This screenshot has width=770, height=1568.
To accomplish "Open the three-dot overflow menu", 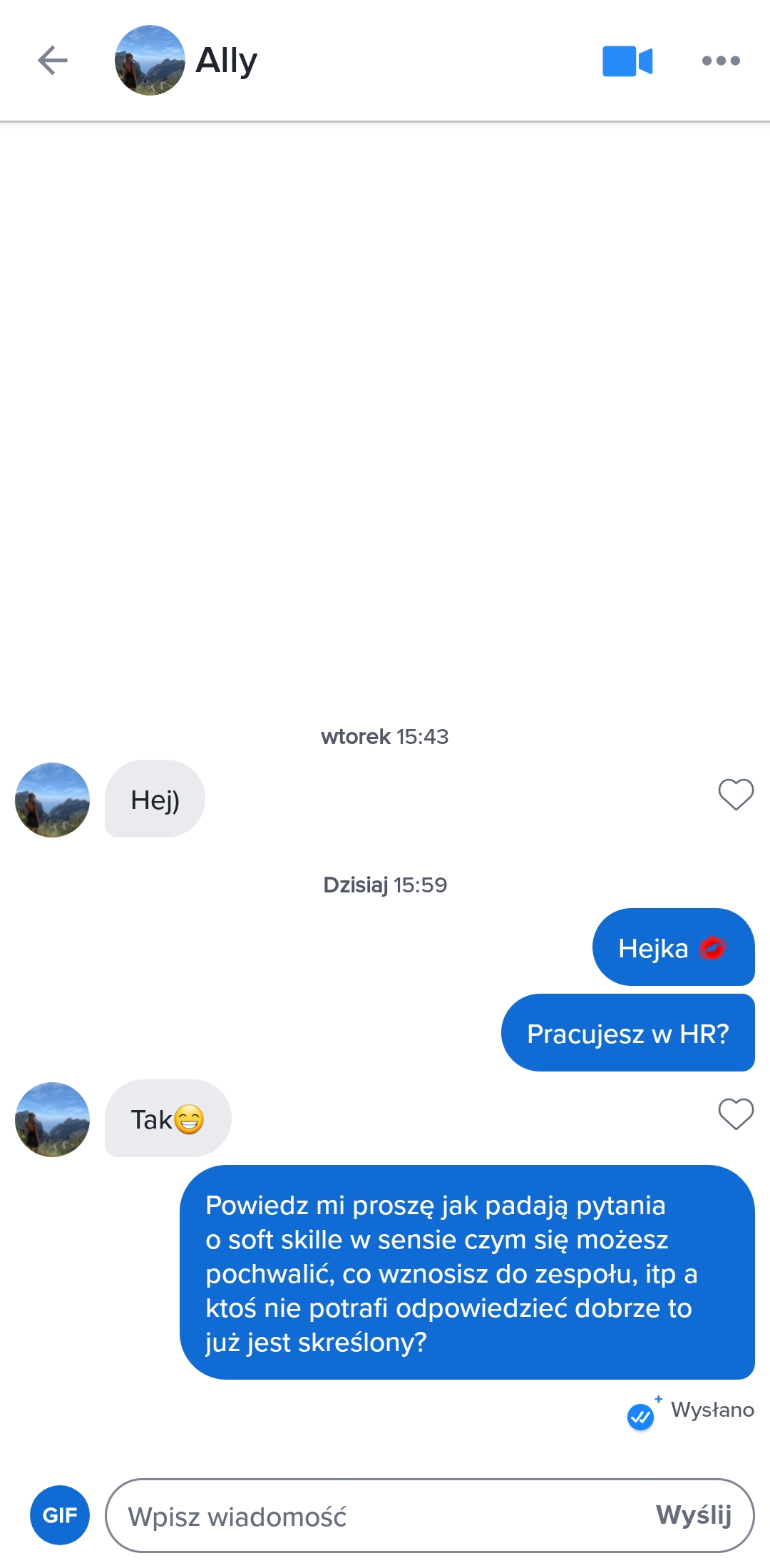I will tap(720, 61).
